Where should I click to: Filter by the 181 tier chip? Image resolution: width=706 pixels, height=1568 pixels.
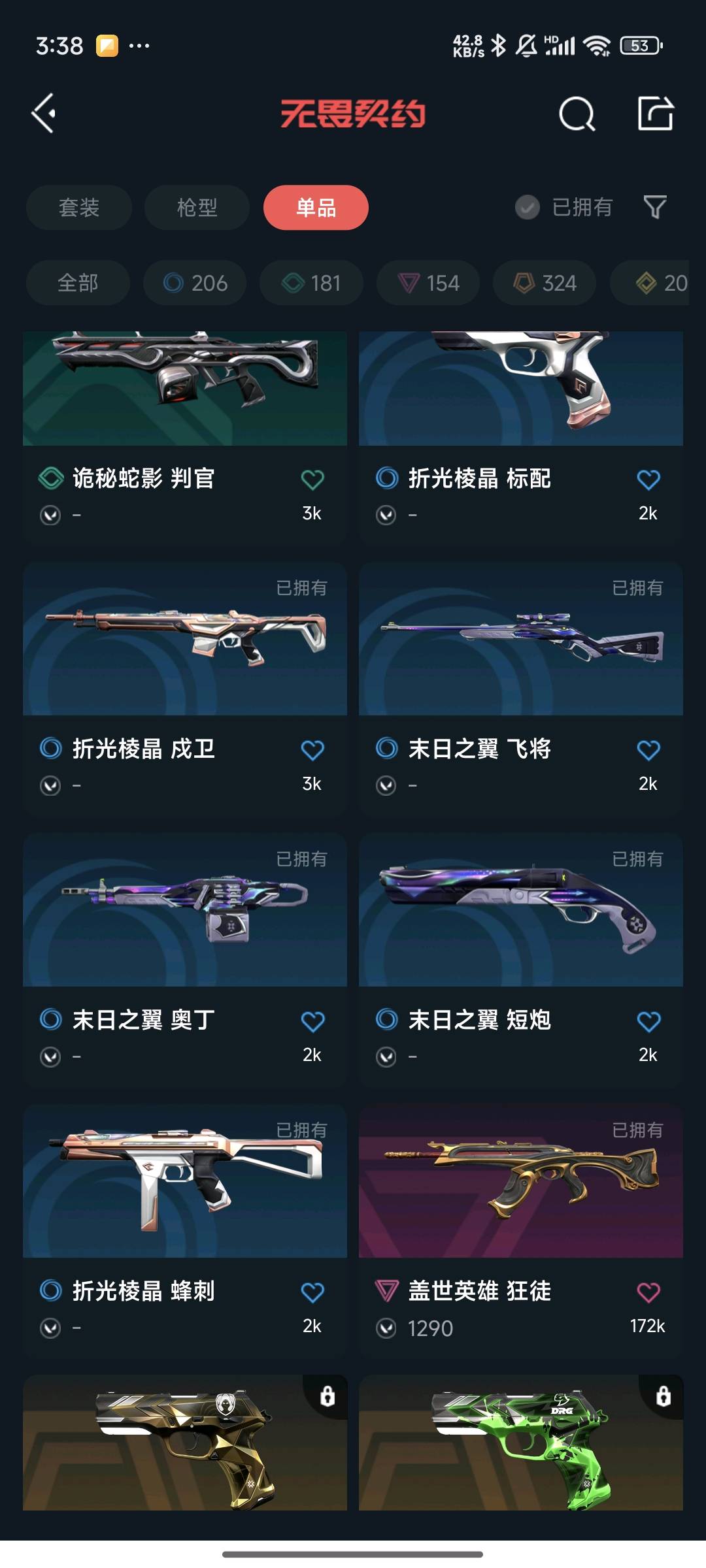tap(311, 283)
